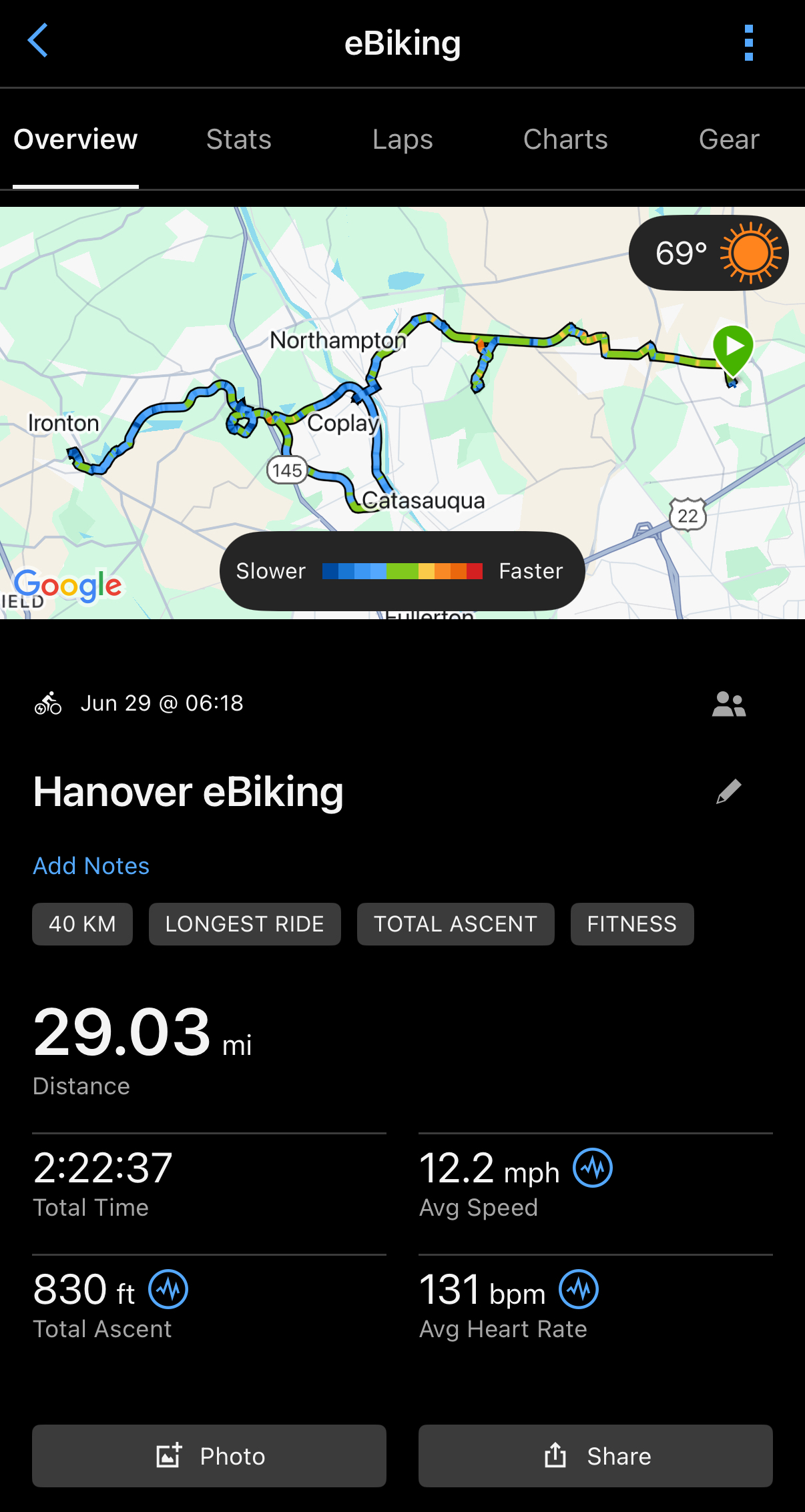This screenshot has width=805, height=1512.
Task: Open the TOTAL ASCENT badge
Action: coord(455,924)
